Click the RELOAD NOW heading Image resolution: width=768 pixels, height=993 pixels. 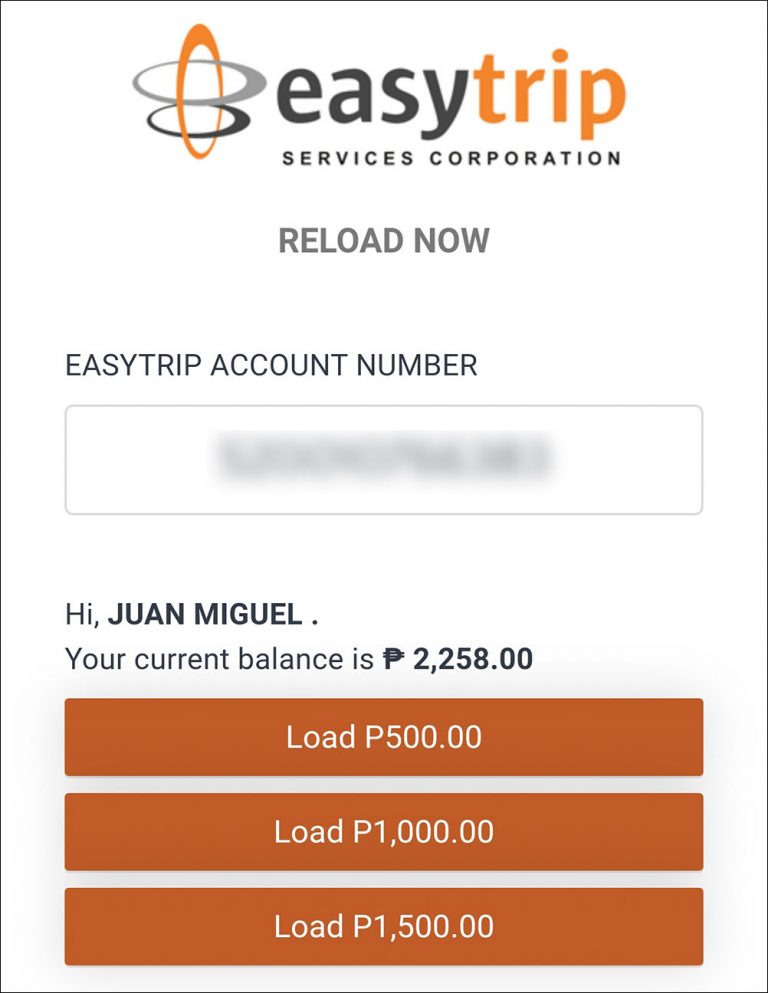(384, 240)
